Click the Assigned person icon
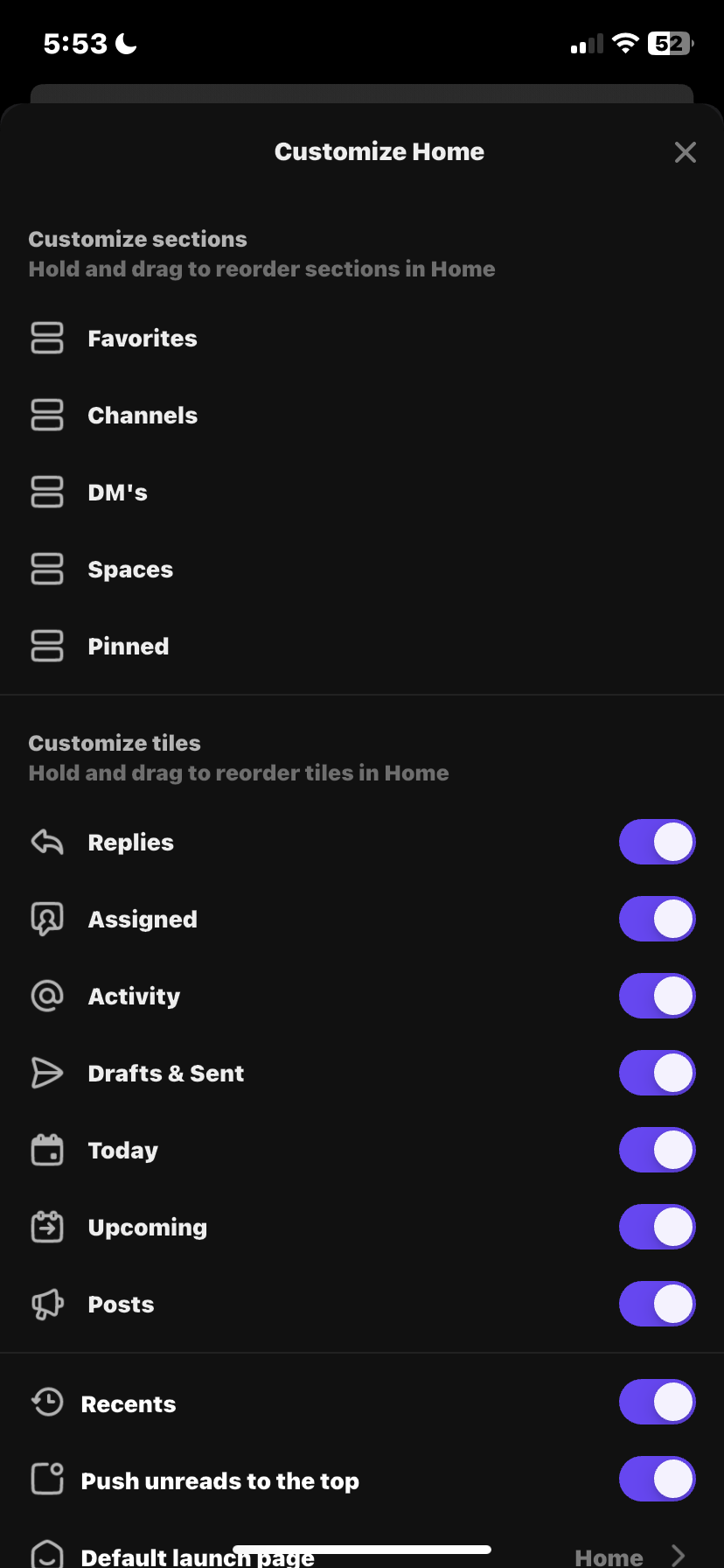724x1568 pixels. [47, 919]
